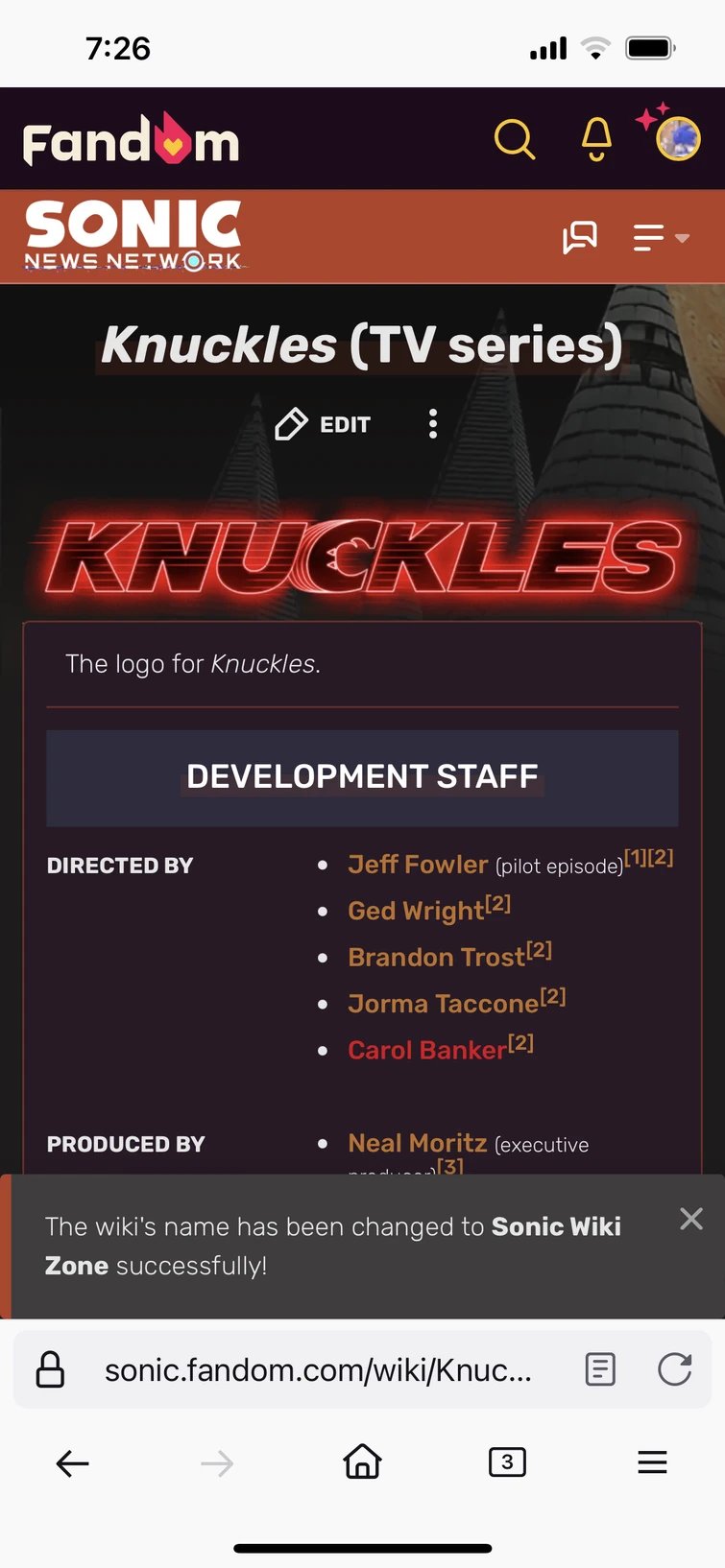Enable reader view
Screen dimensions: 725x1568
[x=600, y=1369]
